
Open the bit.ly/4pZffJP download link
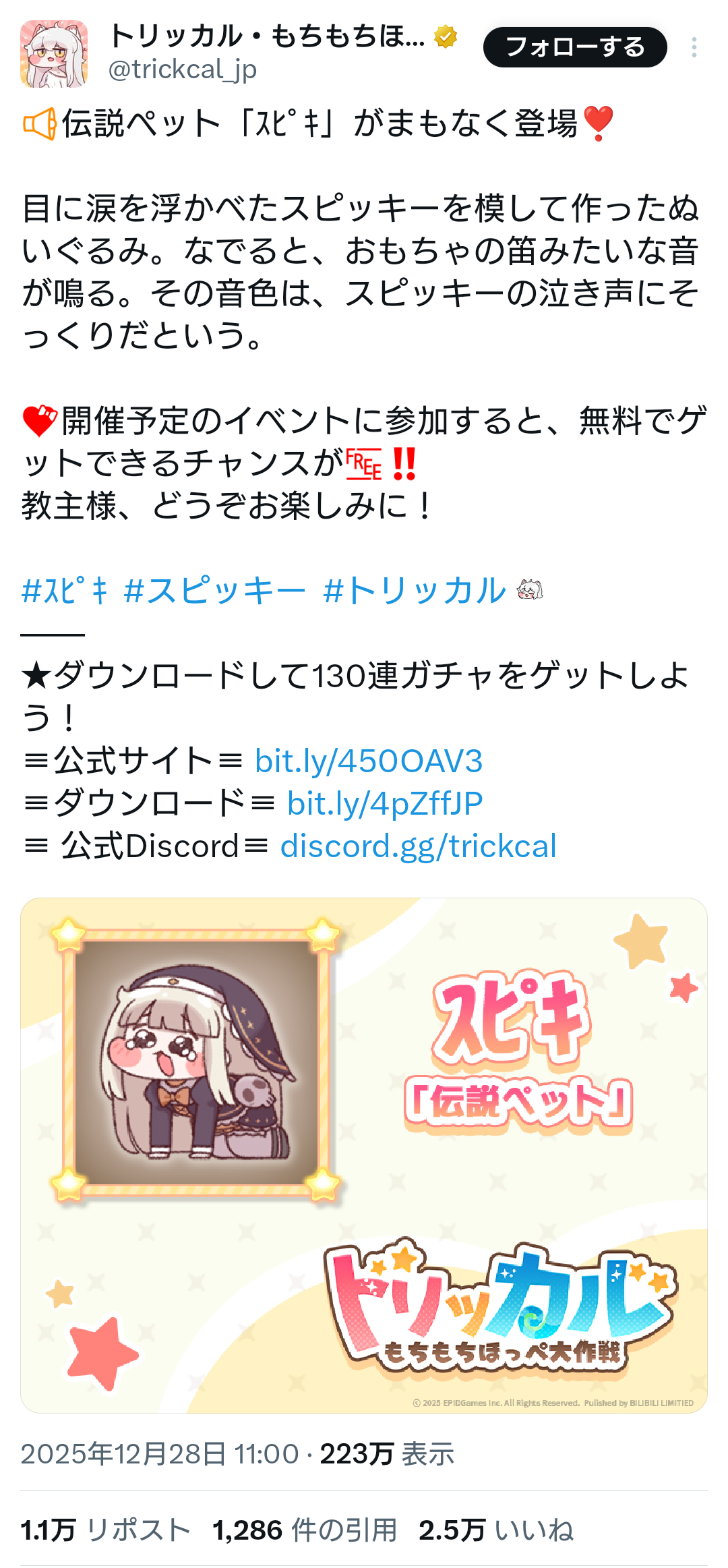pyautogui.click(x=385, y=803)
